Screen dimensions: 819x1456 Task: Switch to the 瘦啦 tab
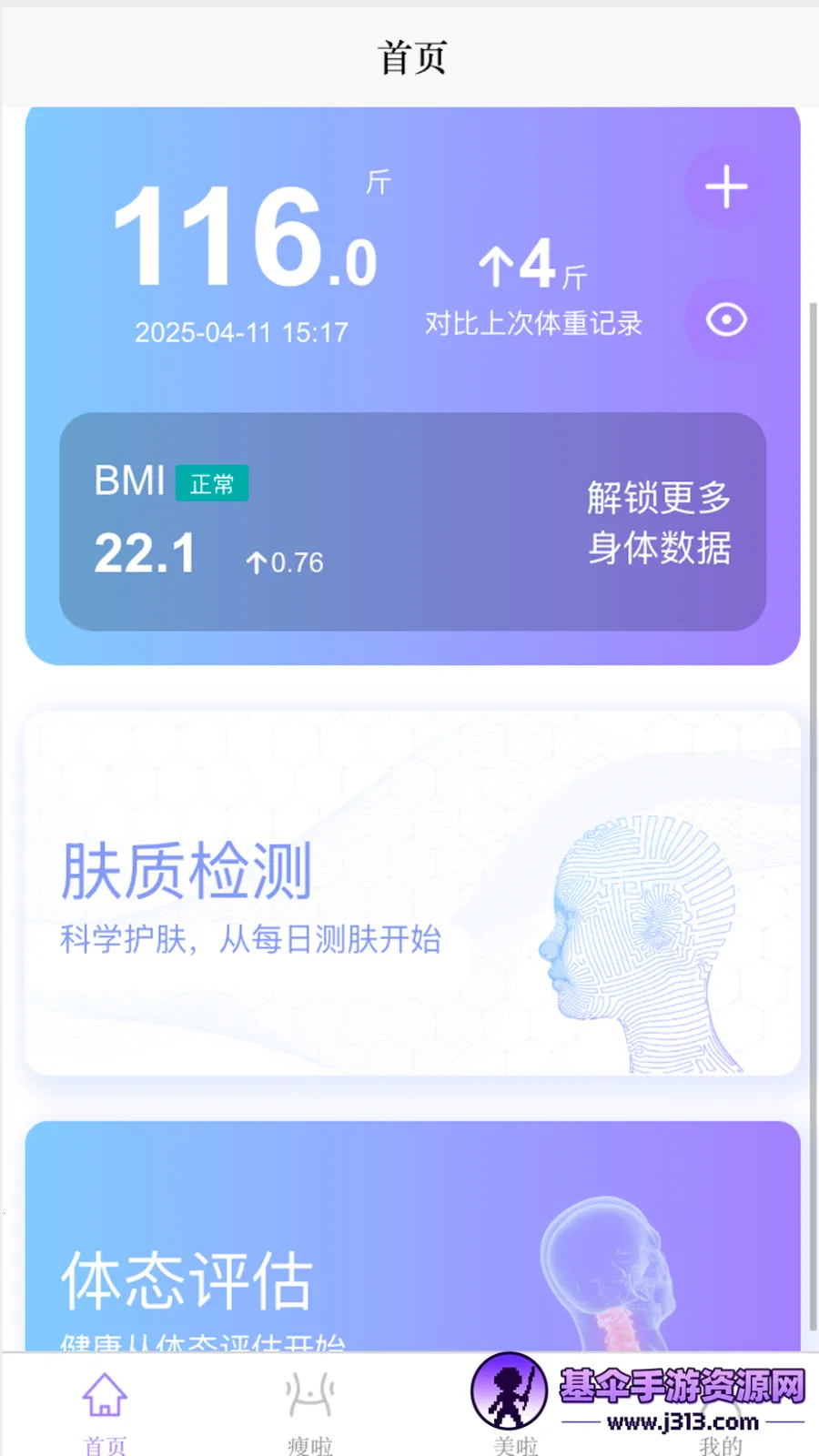click(x=310, y=1409)
